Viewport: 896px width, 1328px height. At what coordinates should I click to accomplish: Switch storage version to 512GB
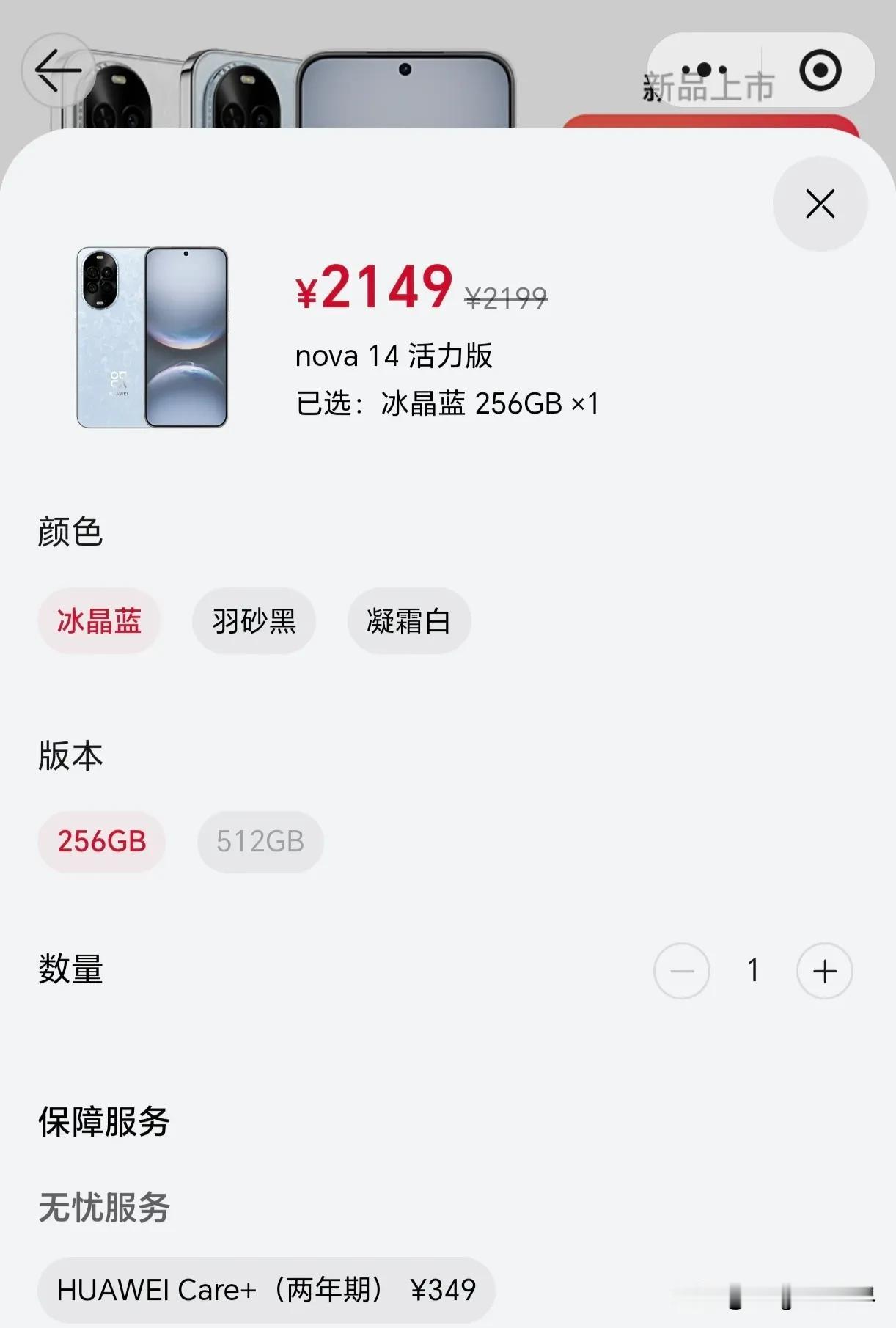261,843
